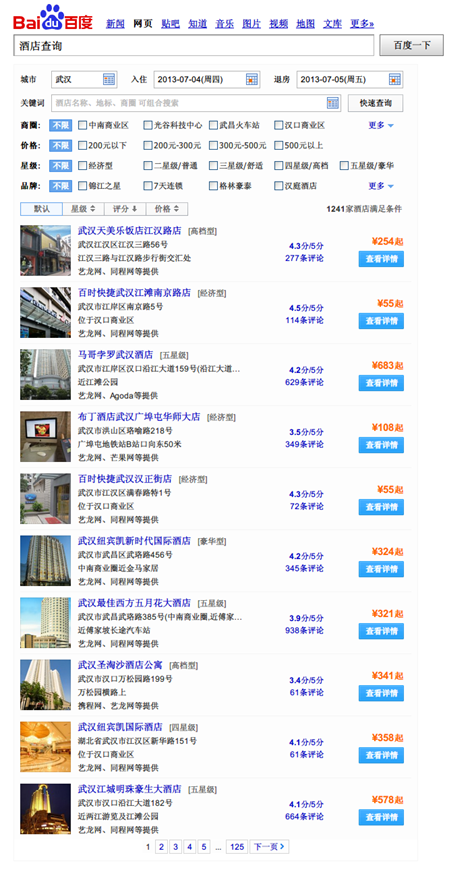This screenshot has width=469, height=869.
Task: Open 武汉天美乐饭店江汉路店 hotel link
Action: tap(129, 231)
